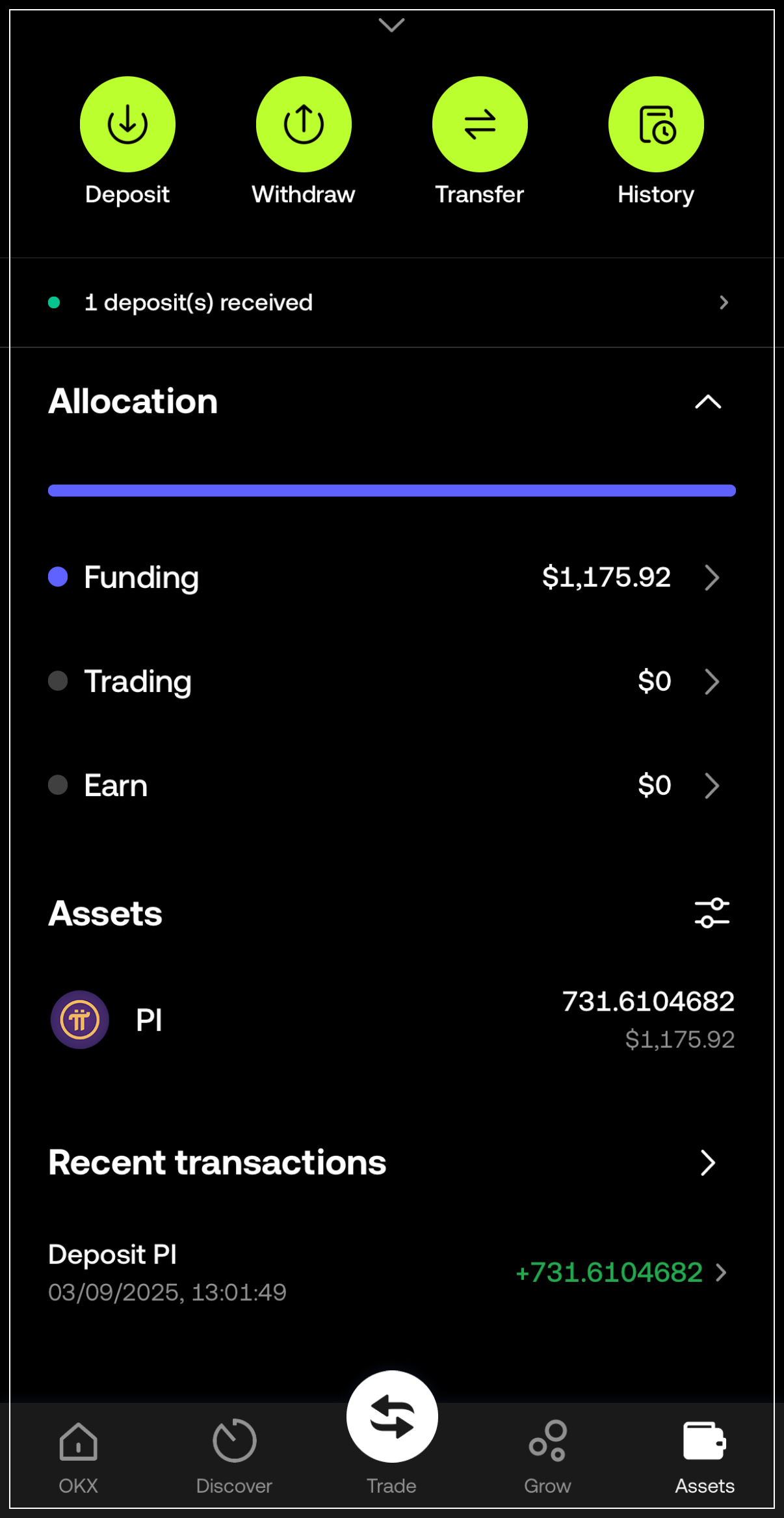Select the PI asset
Image resolution: width=784 pixels, height=1518 pixels.
390,1020
